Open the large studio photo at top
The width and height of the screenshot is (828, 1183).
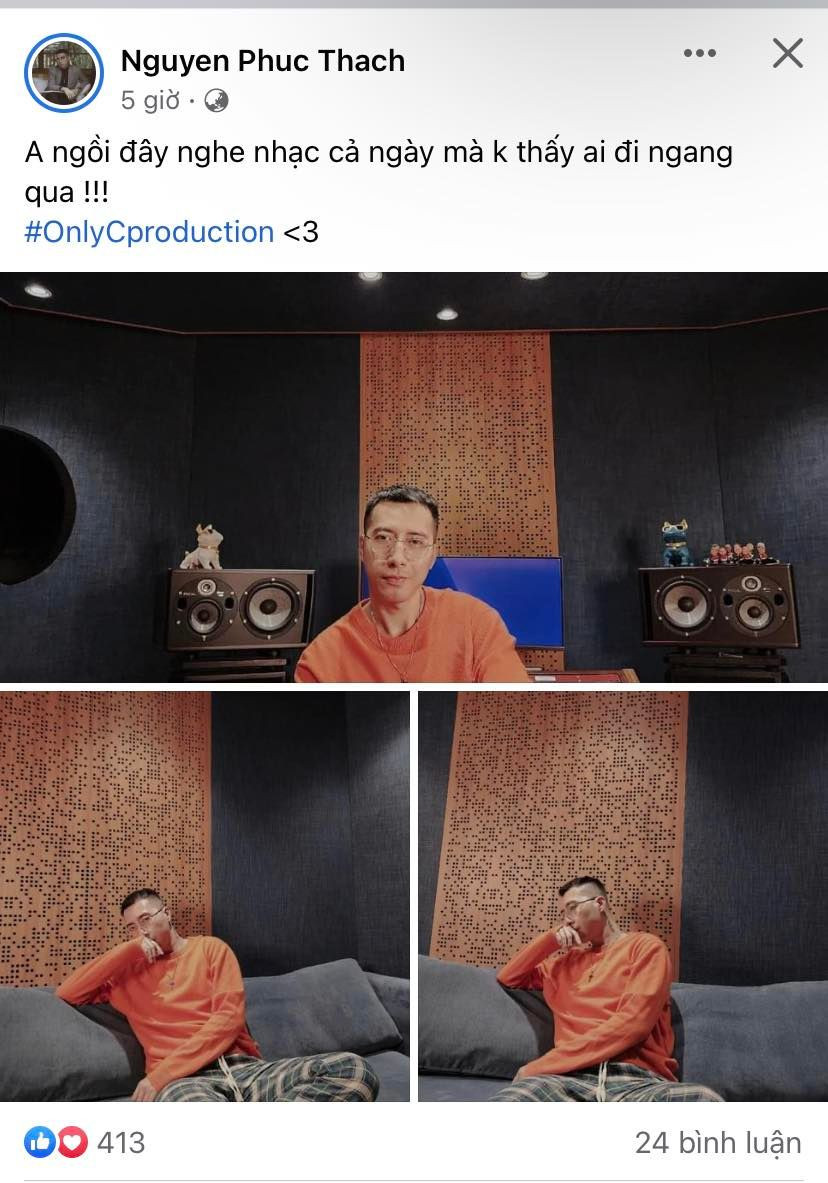414,470
